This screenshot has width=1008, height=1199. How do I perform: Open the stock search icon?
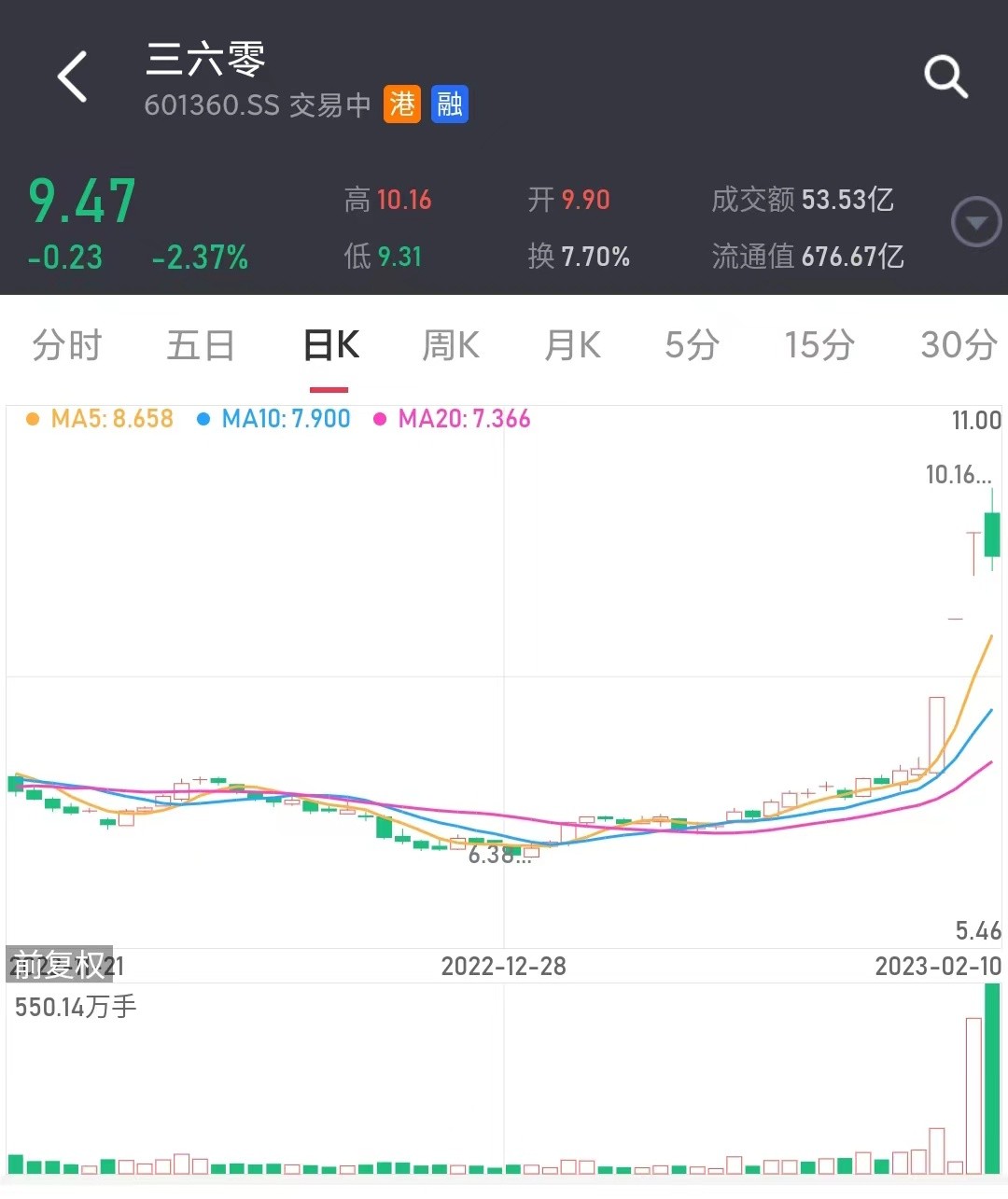click(945, 77)
